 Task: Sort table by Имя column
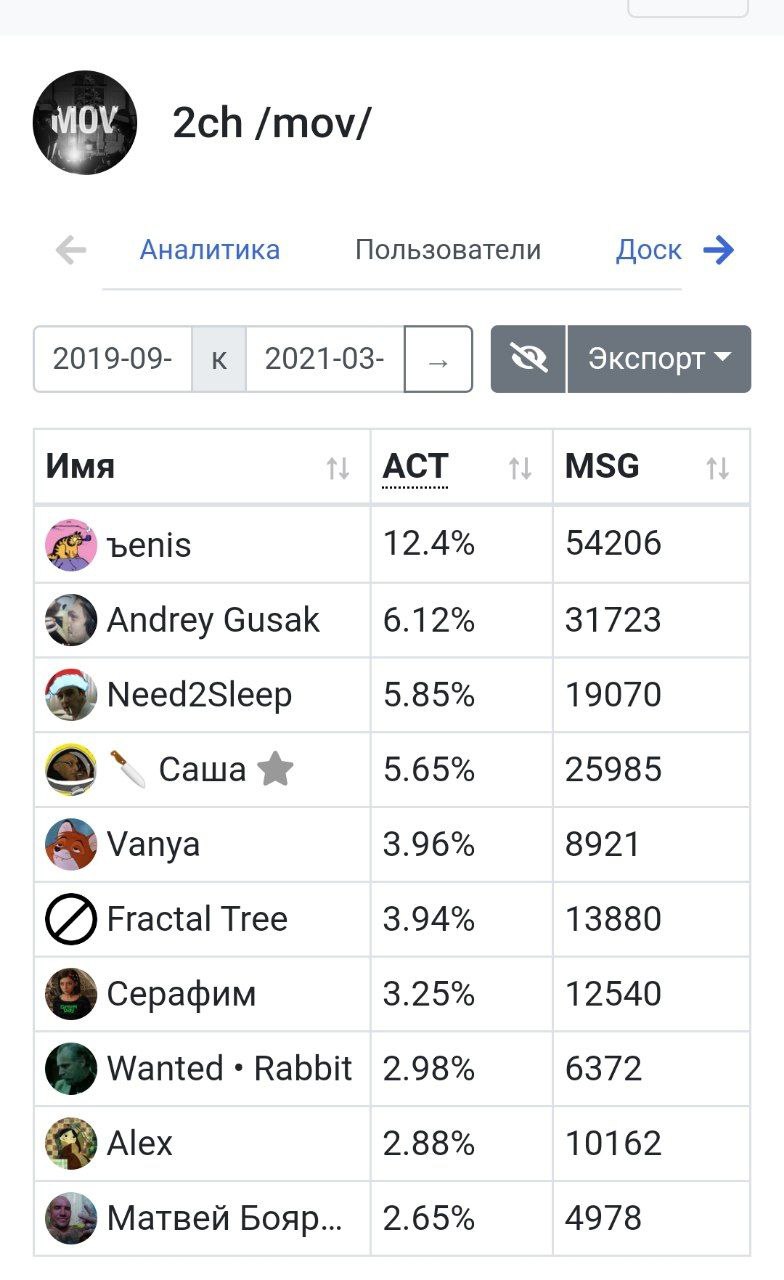[x=202, y=467]
